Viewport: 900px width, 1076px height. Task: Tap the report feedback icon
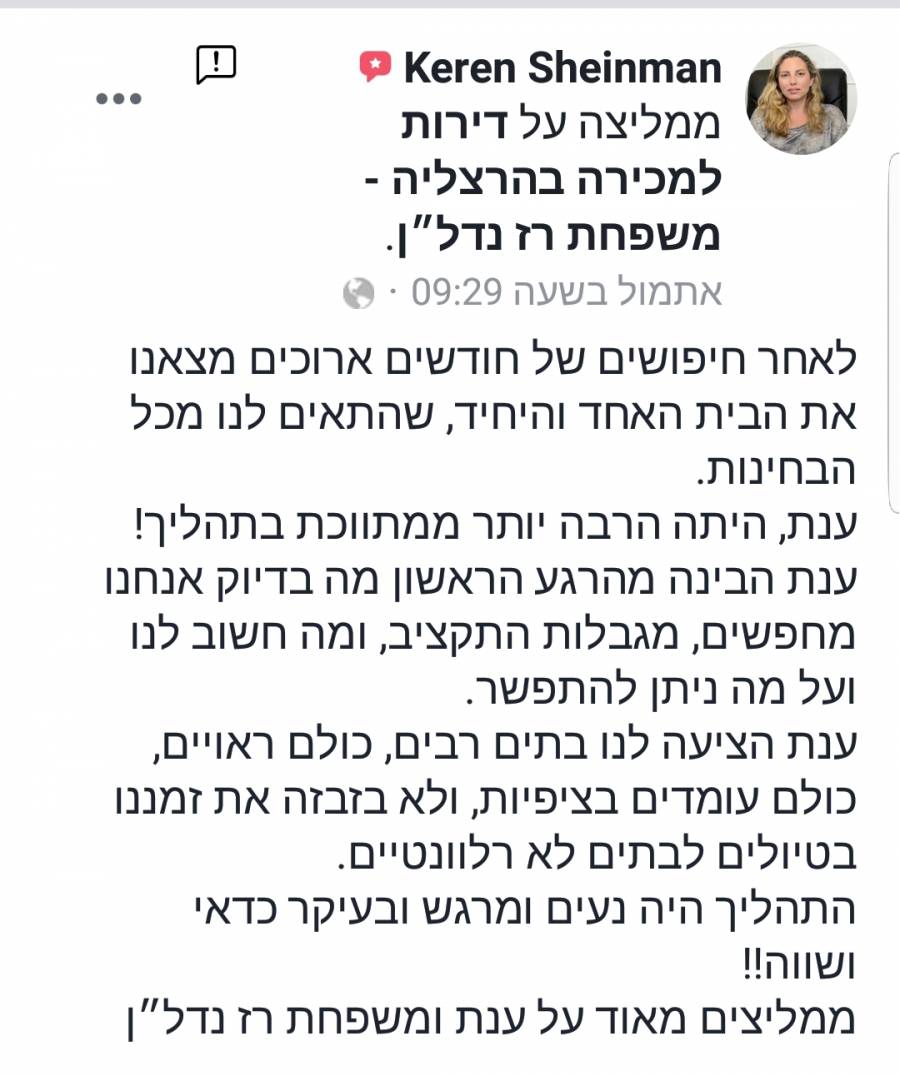click(214, 66)
